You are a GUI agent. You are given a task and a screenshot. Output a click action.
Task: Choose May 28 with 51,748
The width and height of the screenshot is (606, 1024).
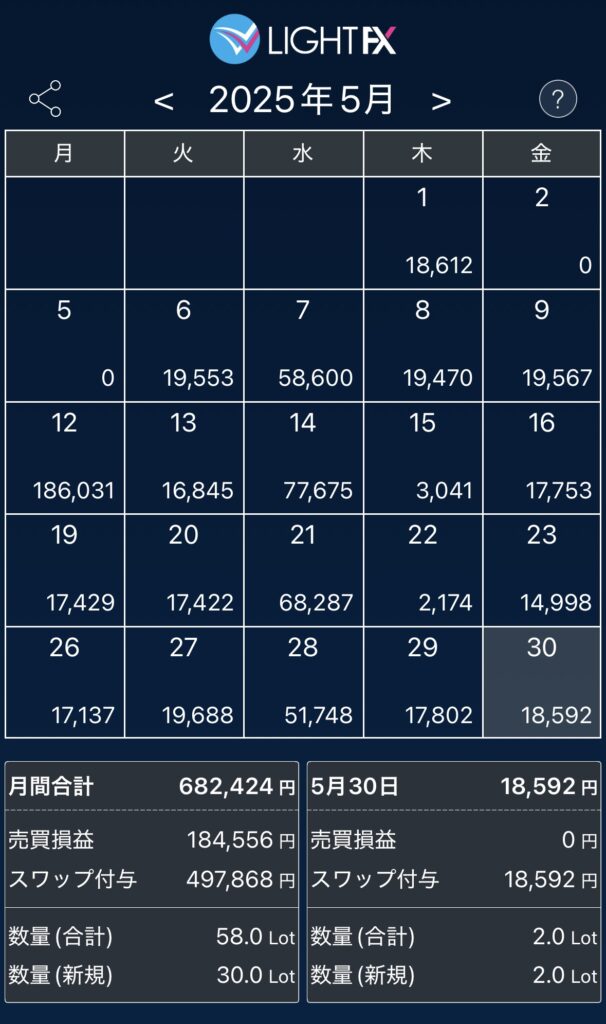(303, 682)
